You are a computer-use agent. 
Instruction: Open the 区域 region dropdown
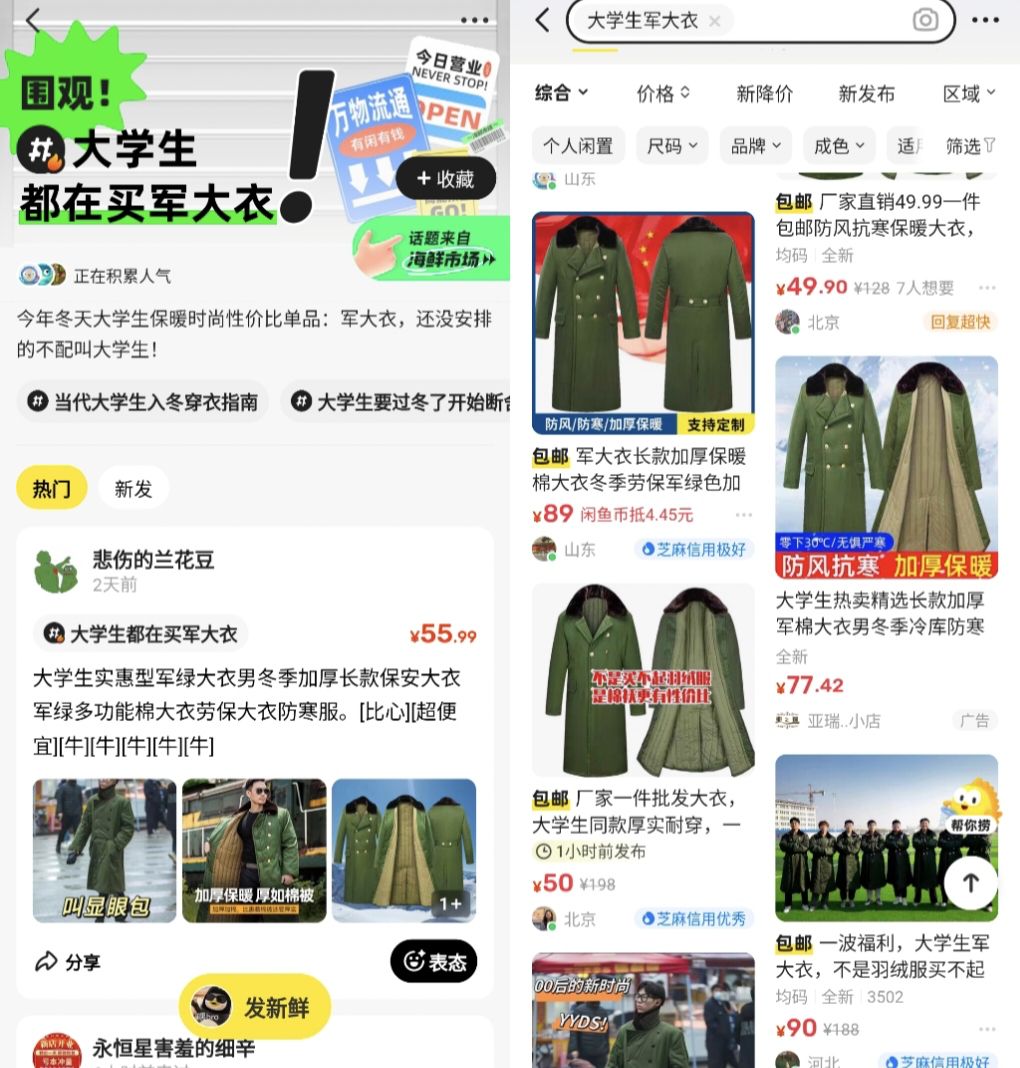(x=969, y=93)
